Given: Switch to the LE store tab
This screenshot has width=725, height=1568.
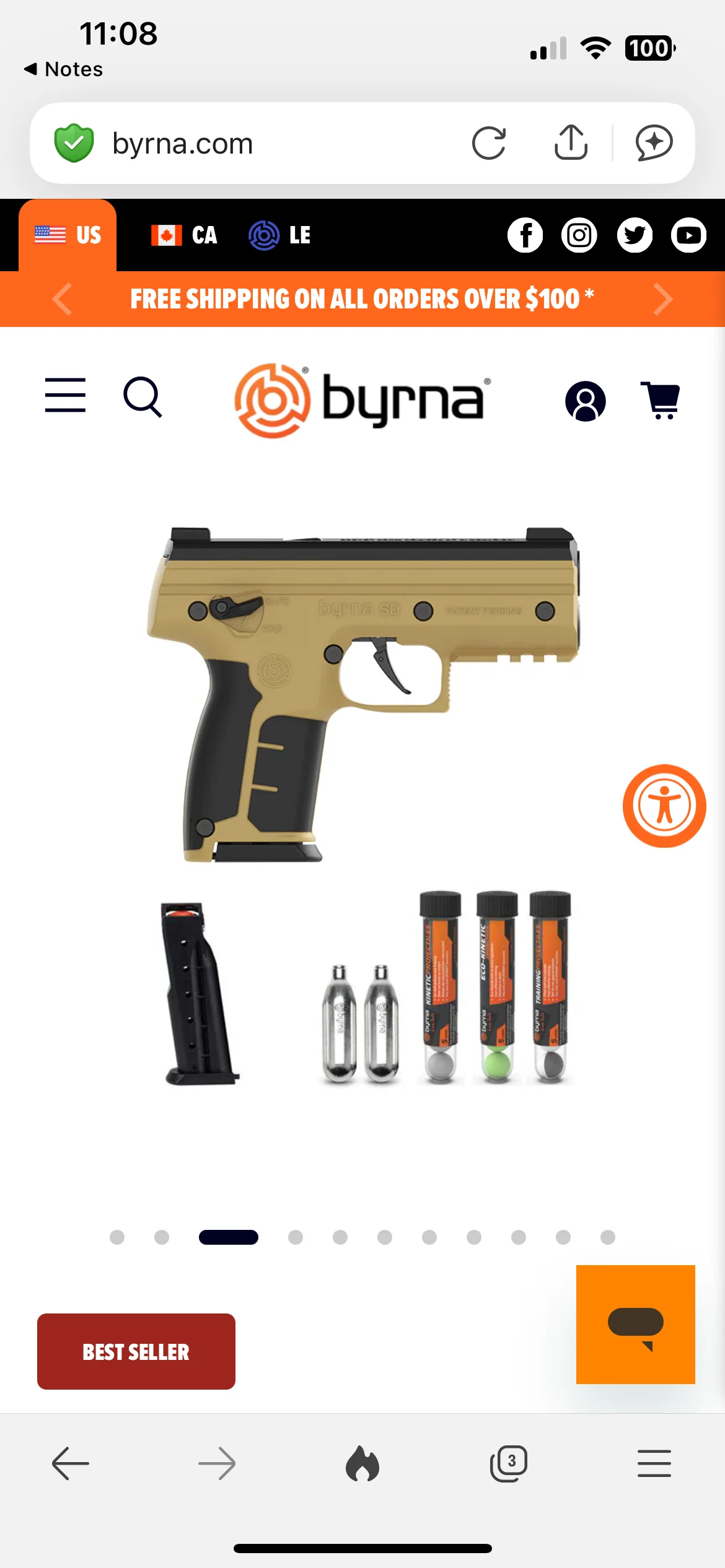Looking at the screenshot, I should 279,235.
